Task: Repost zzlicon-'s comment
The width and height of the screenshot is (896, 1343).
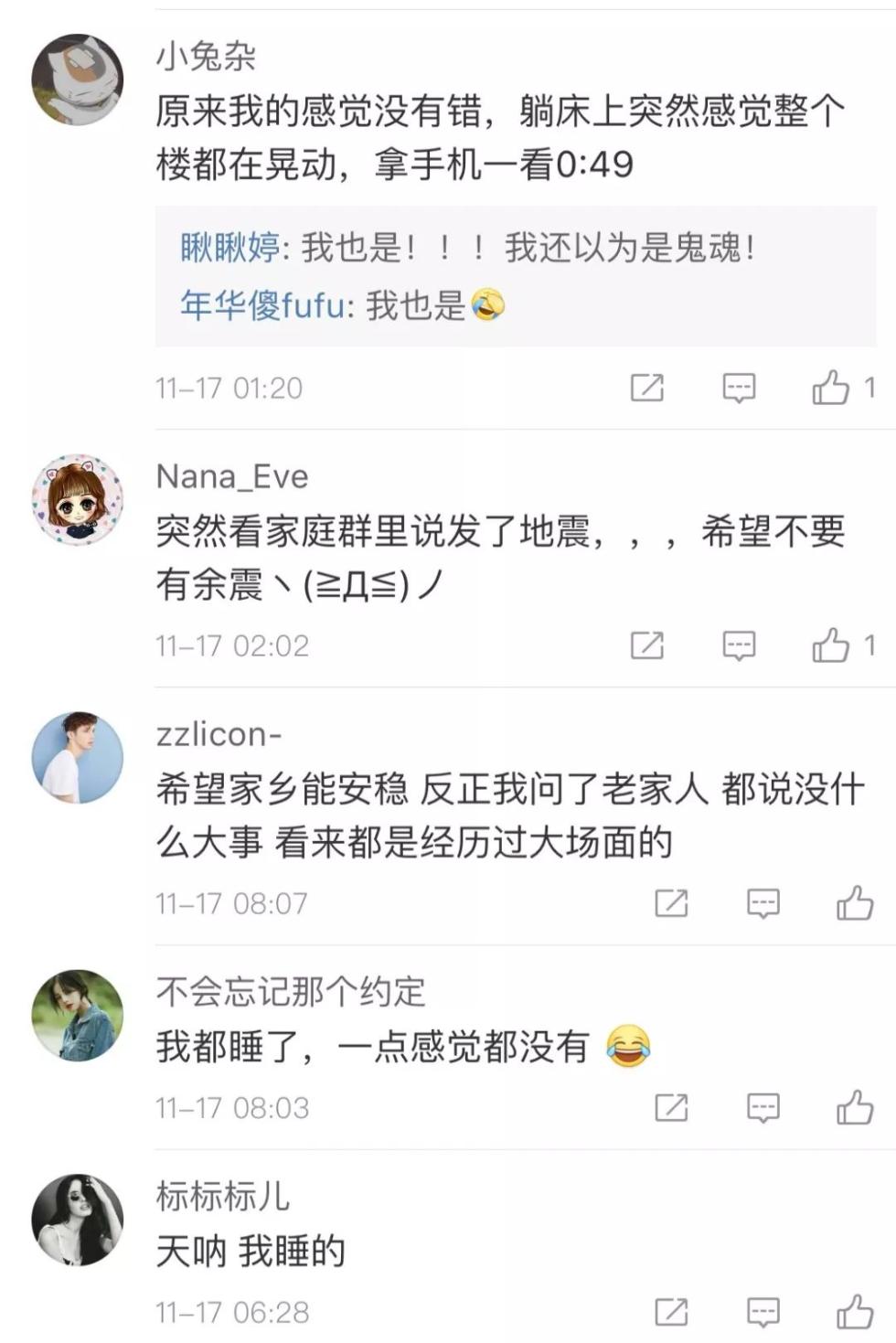Action: (671, 904)
